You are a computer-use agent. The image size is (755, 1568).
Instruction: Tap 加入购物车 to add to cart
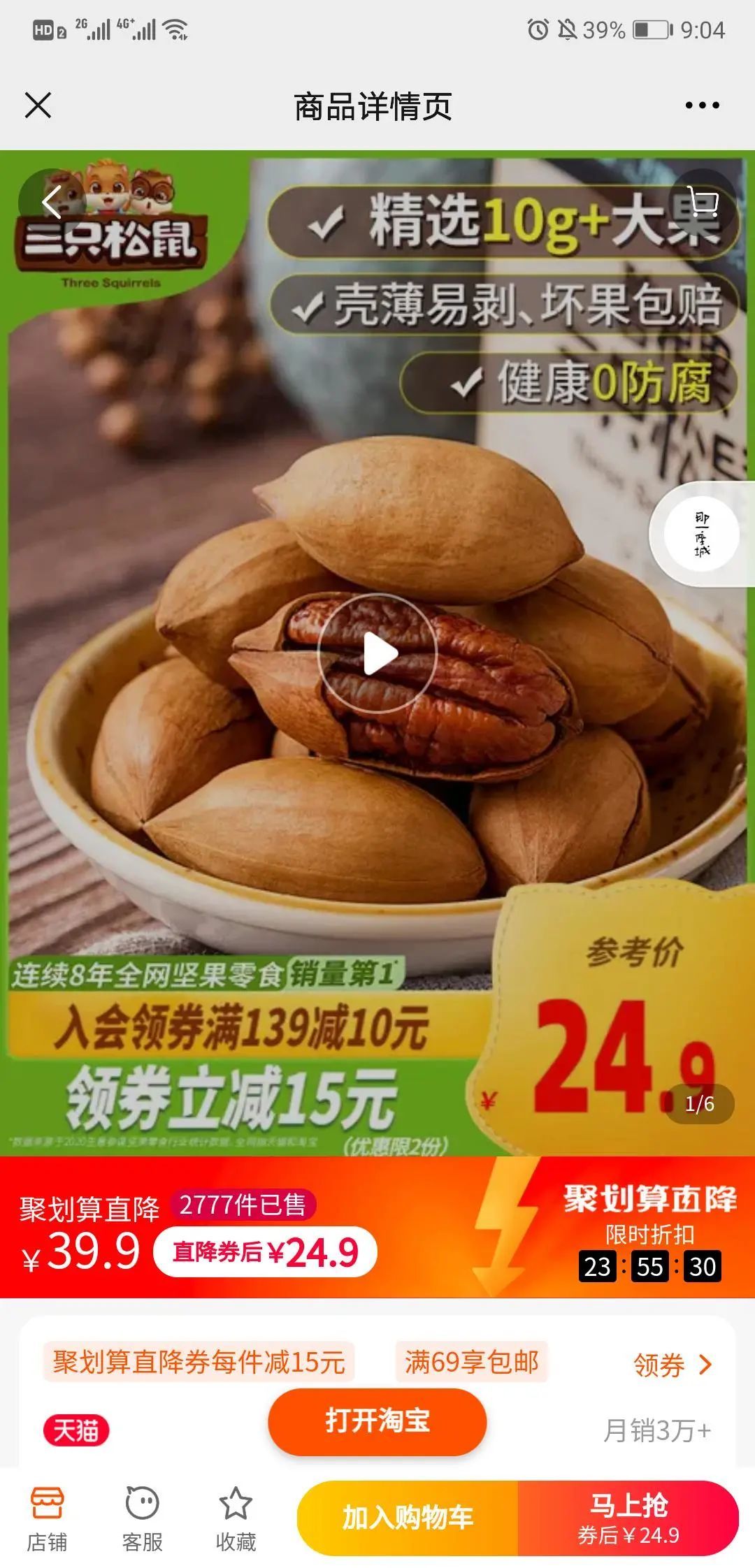pos(408,1518)
